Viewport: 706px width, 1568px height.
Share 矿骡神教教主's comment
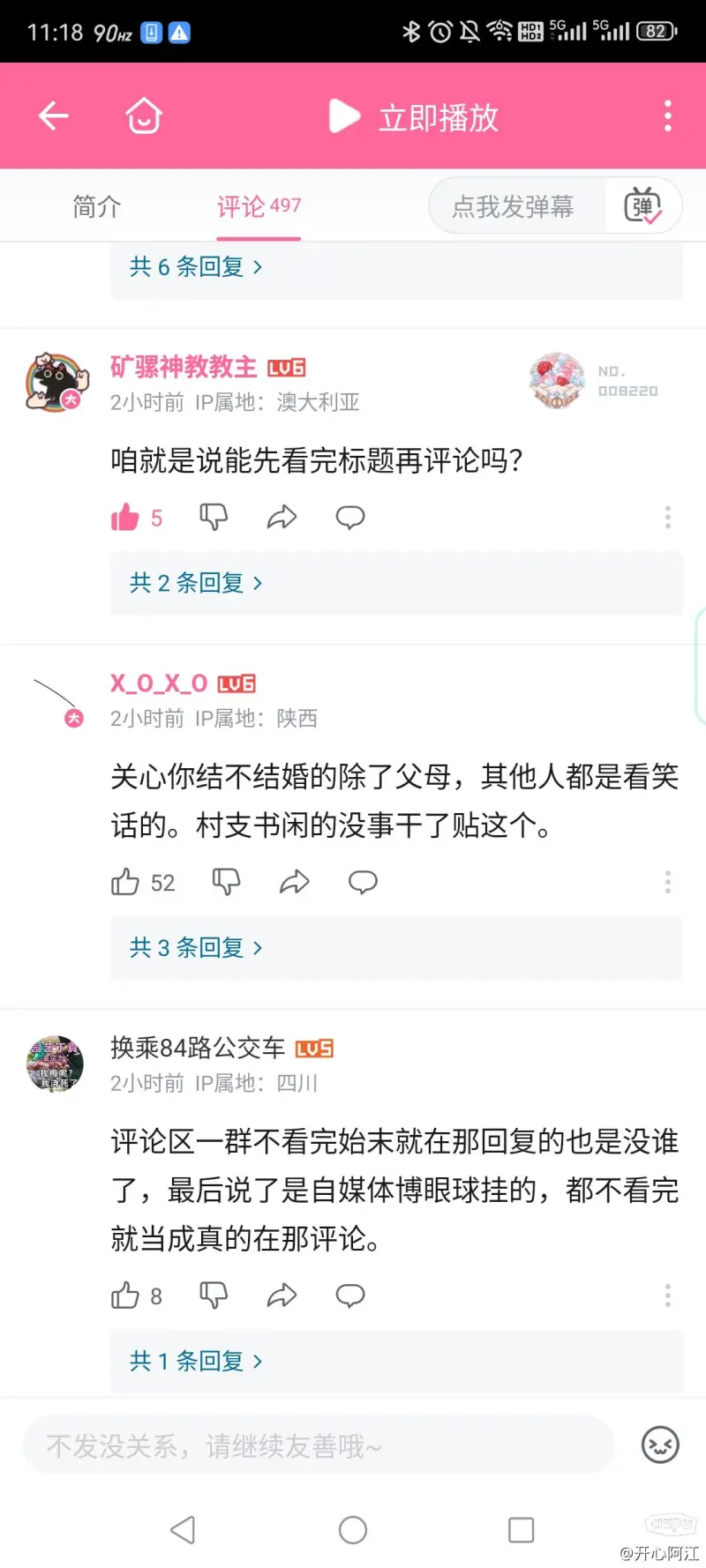click(282, 518)
